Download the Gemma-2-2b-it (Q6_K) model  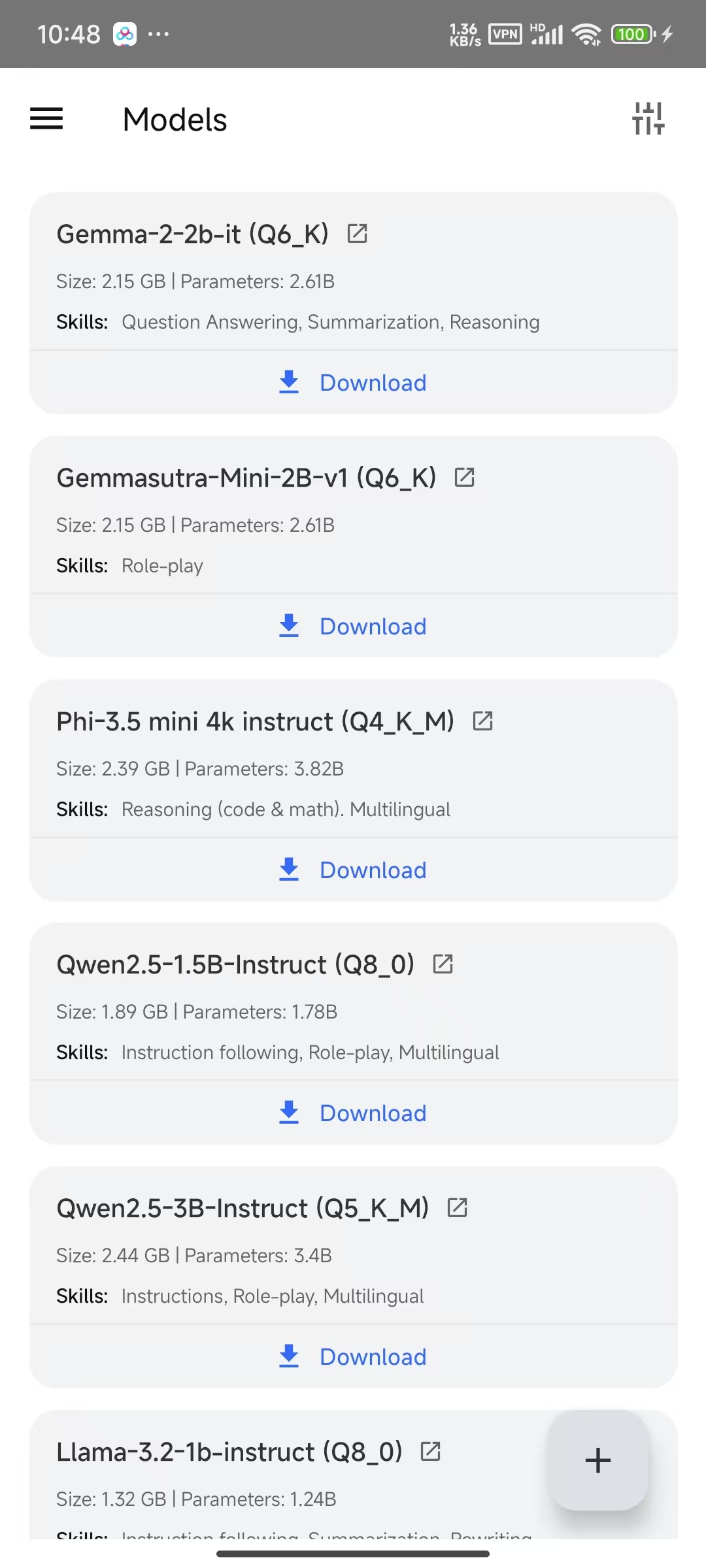click(353, 382)
